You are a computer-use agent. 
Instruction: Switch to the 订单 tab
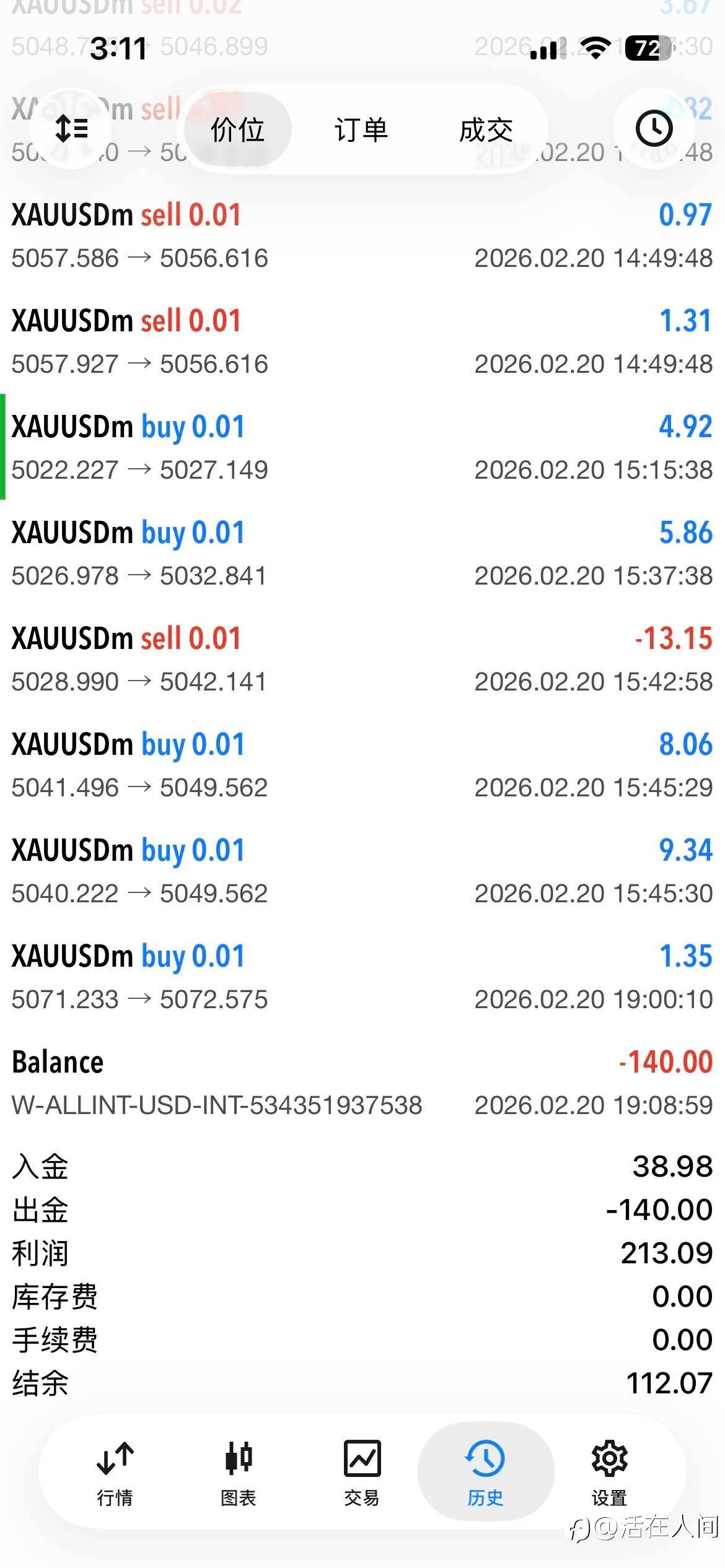[x=361, y=130]
